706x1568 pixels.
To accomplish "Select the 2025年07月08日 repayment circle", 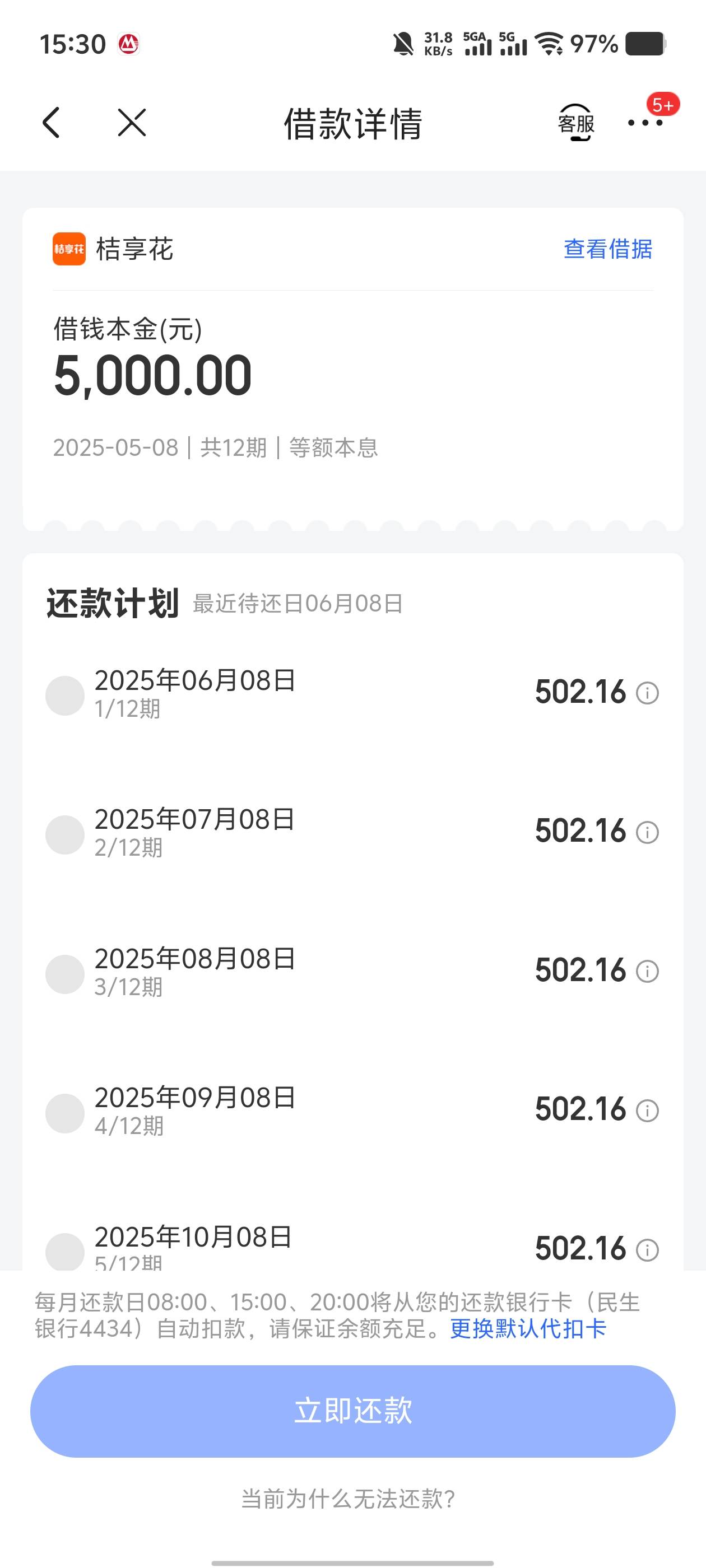I will [x=64, y=834].
